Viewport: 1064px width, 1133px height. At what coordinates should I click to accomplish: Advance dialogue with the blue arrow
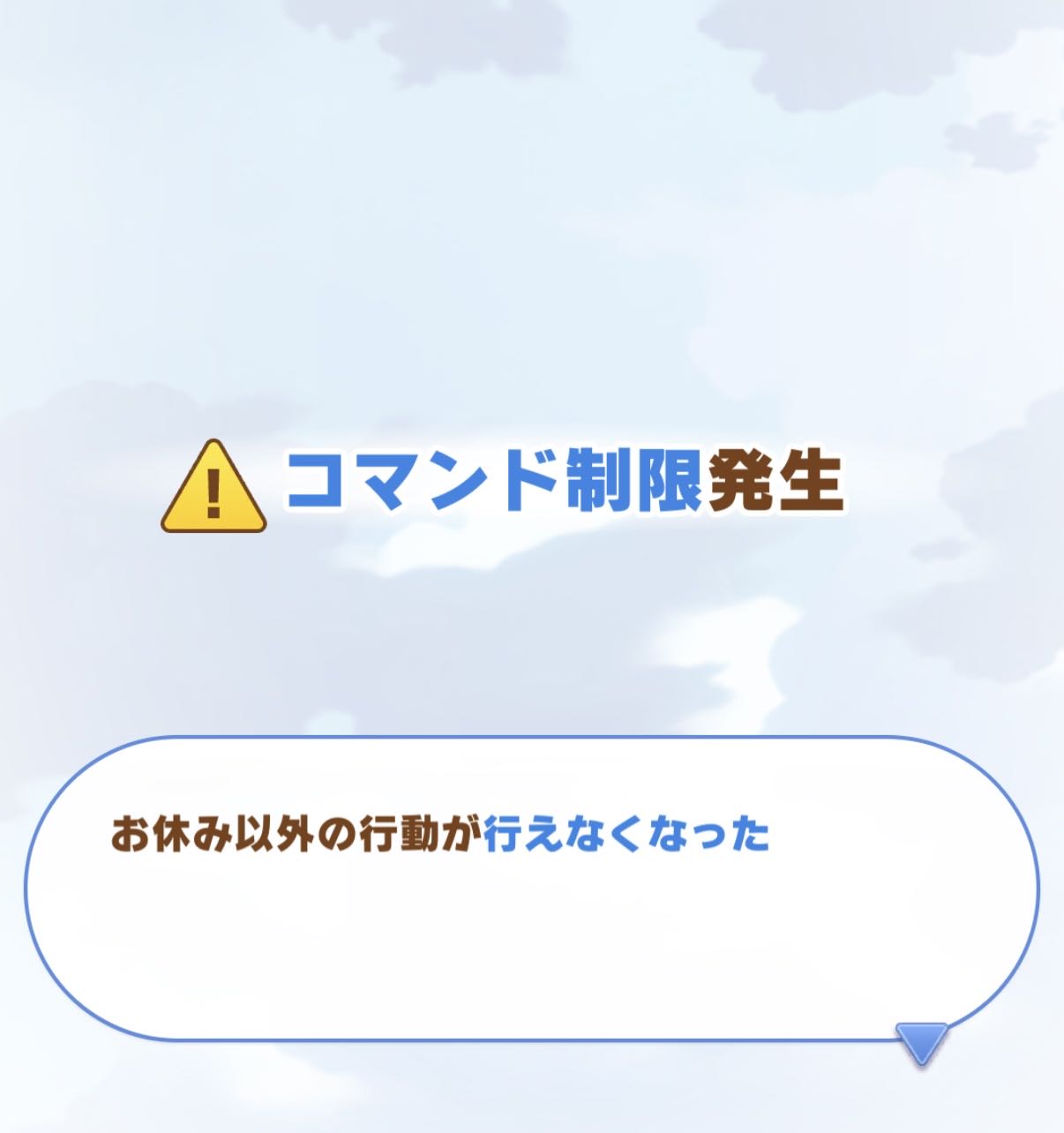click(921, 1043)
